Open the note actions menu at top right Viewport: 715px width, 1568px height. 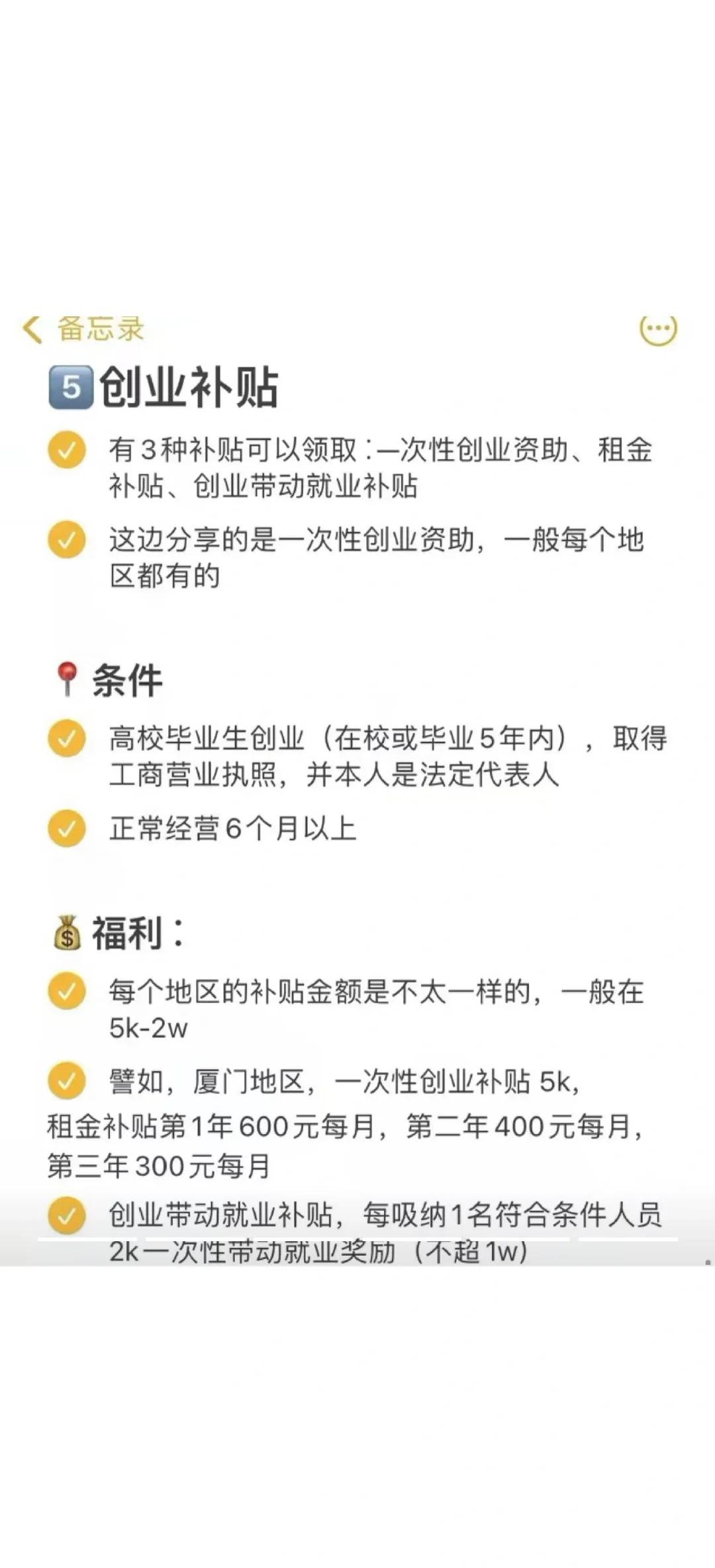point(658,329)
